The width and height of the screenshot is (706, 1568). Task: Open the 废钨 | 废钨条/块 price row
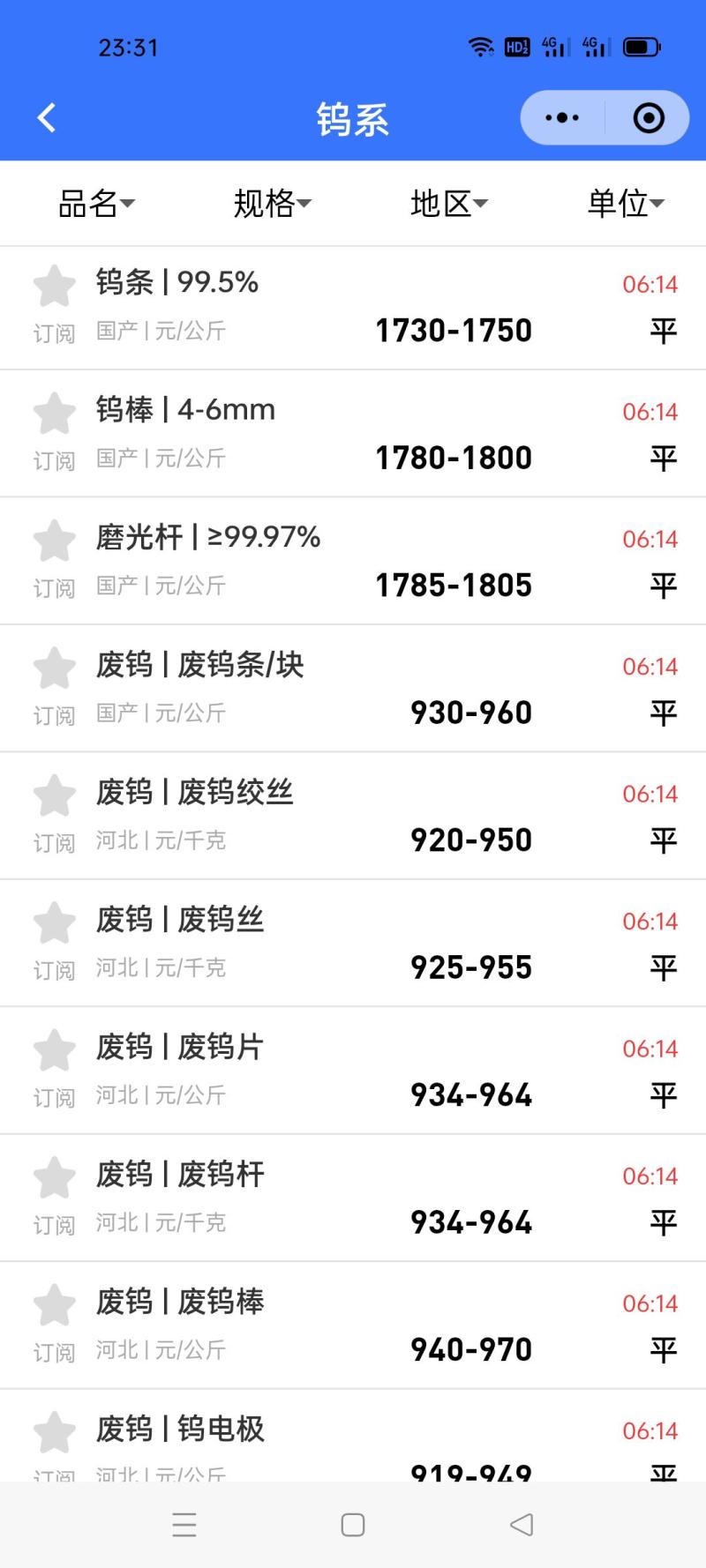pyautogui.click(x=353, y=689)
